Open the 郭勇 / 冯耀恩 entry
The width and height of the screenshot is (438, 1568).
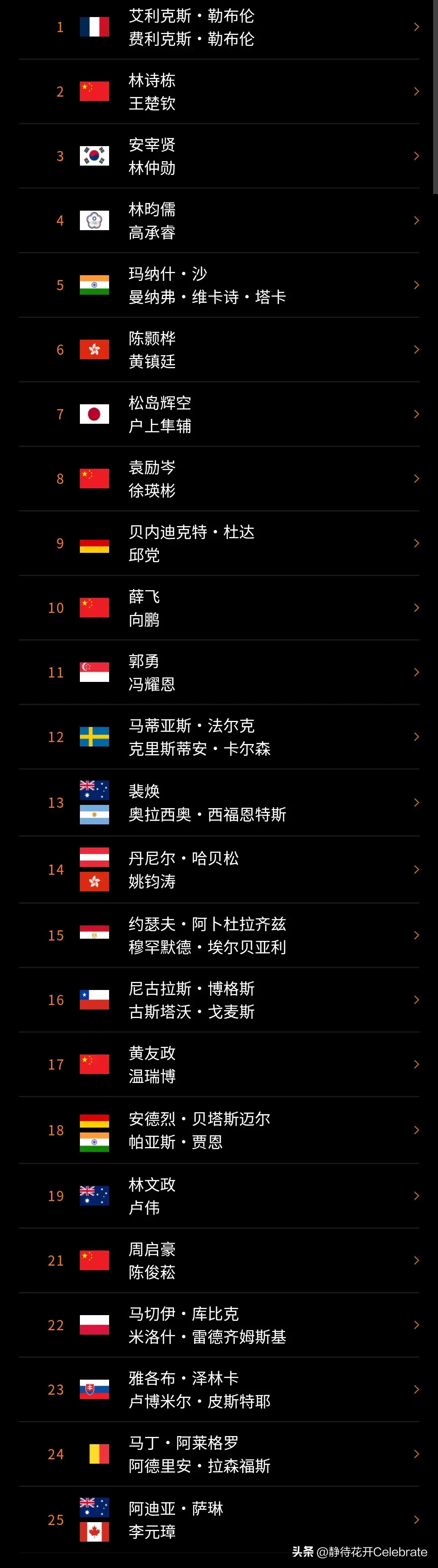[219, 673]
